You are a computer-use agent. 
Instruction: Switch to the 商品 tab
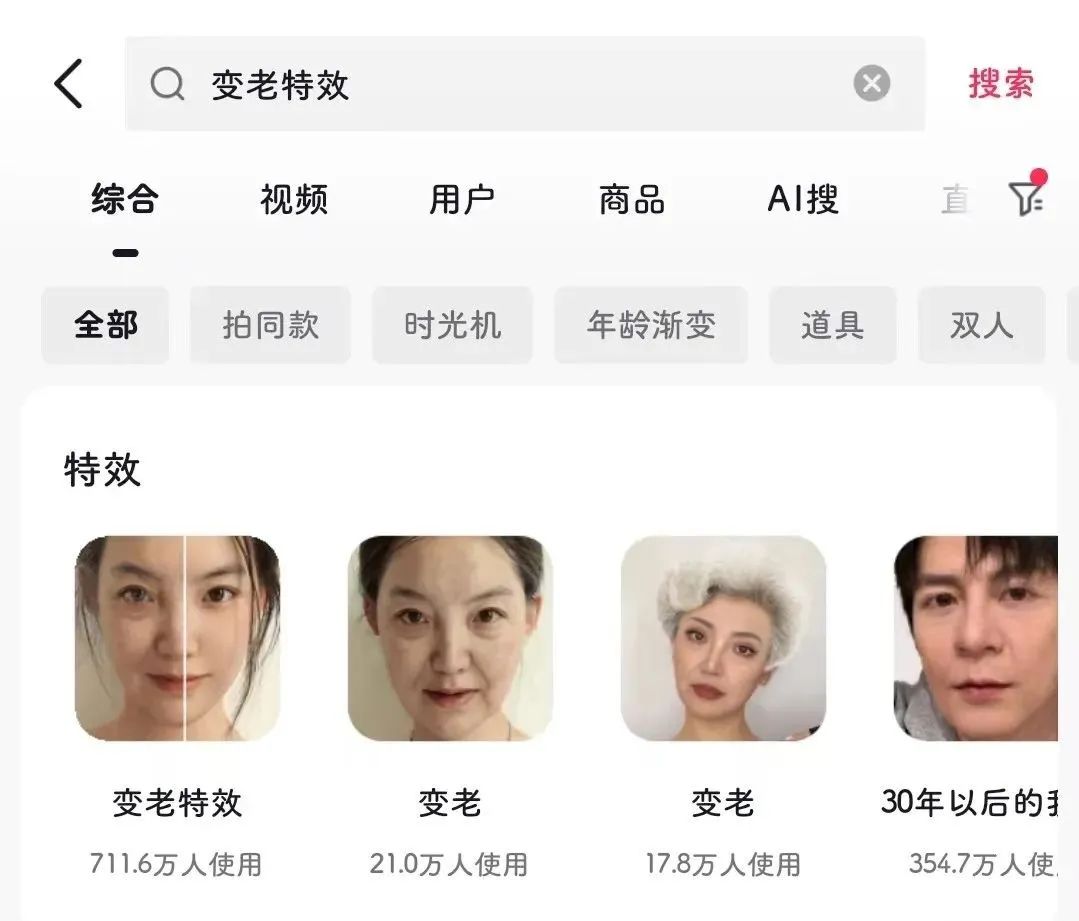click(632, 200)
